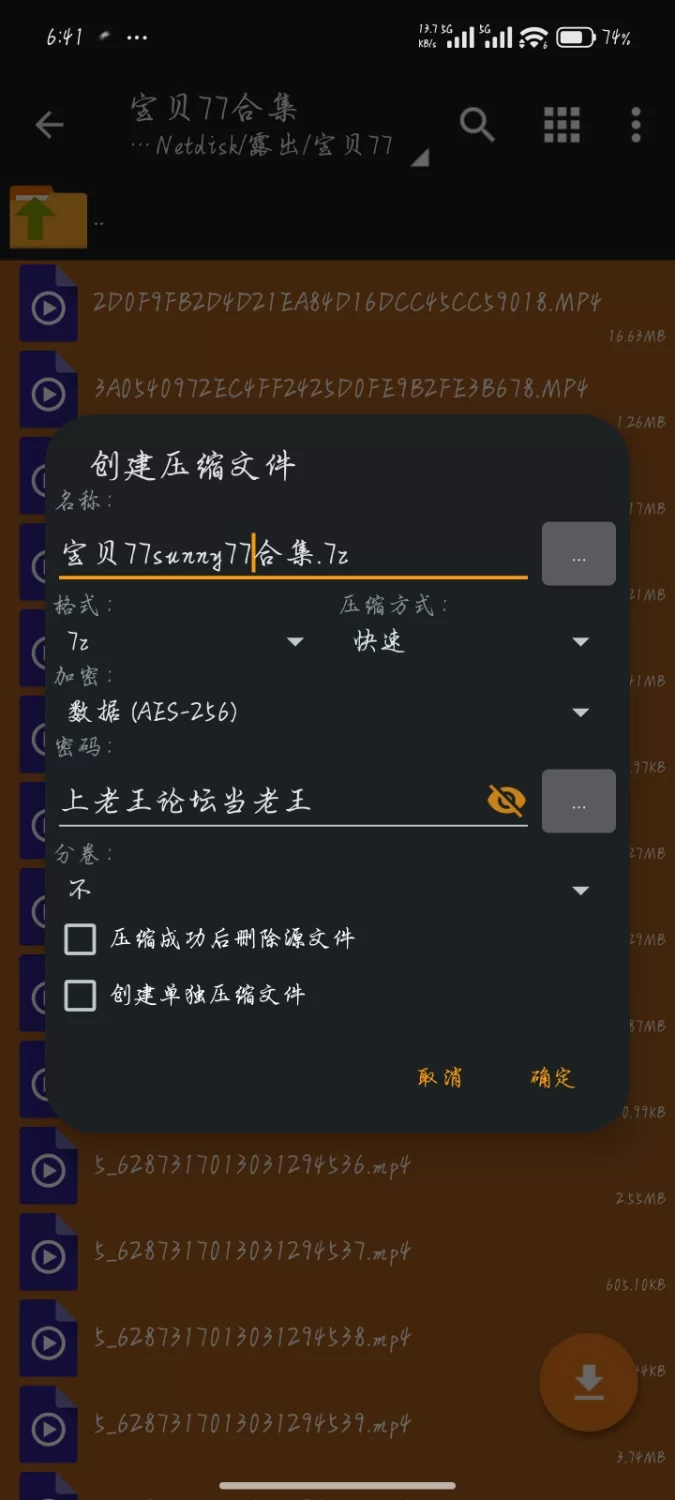Check 压缩成功后删除源文件 checkbox
This screenshot has width=675, height=1500.
click(80, 939)
